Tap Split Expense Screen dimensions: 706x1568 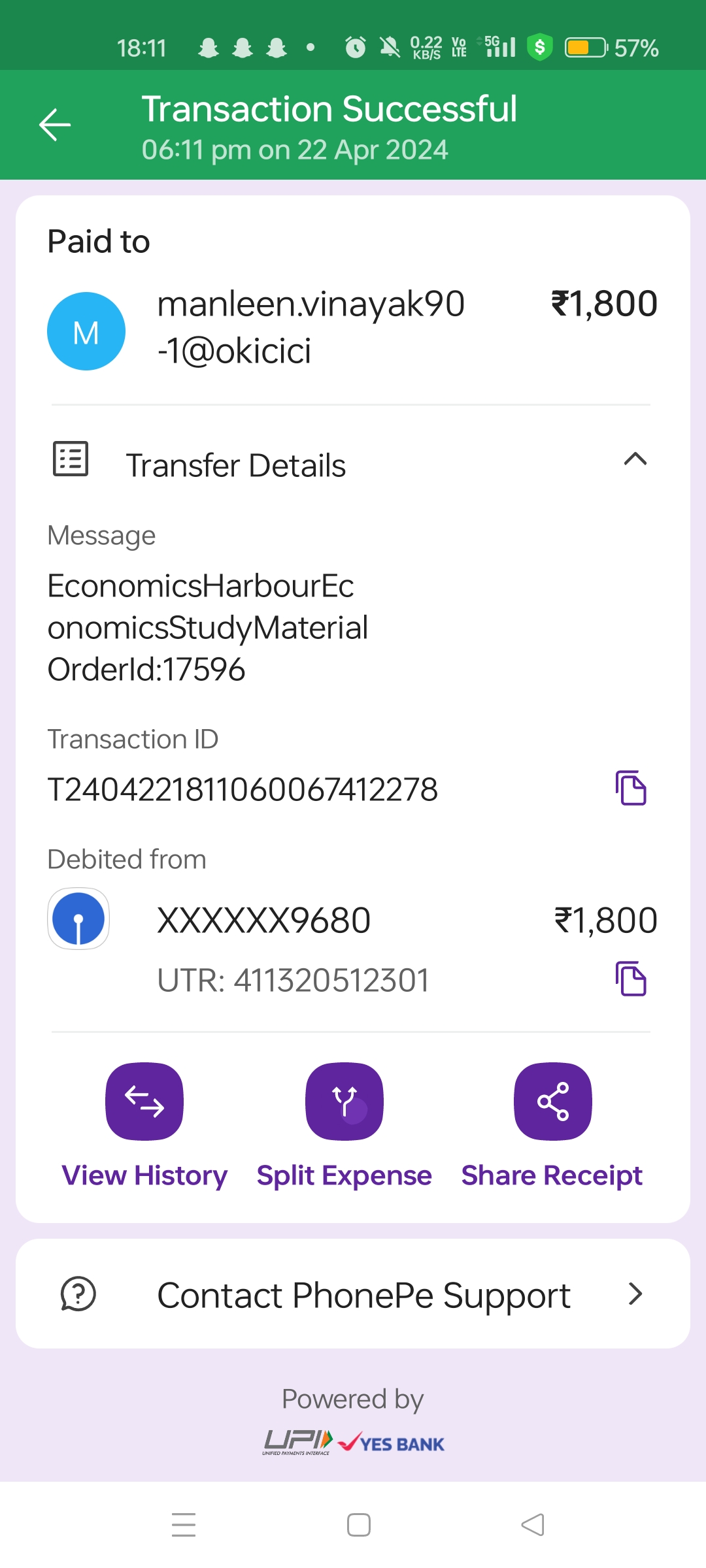[345, 1102]
